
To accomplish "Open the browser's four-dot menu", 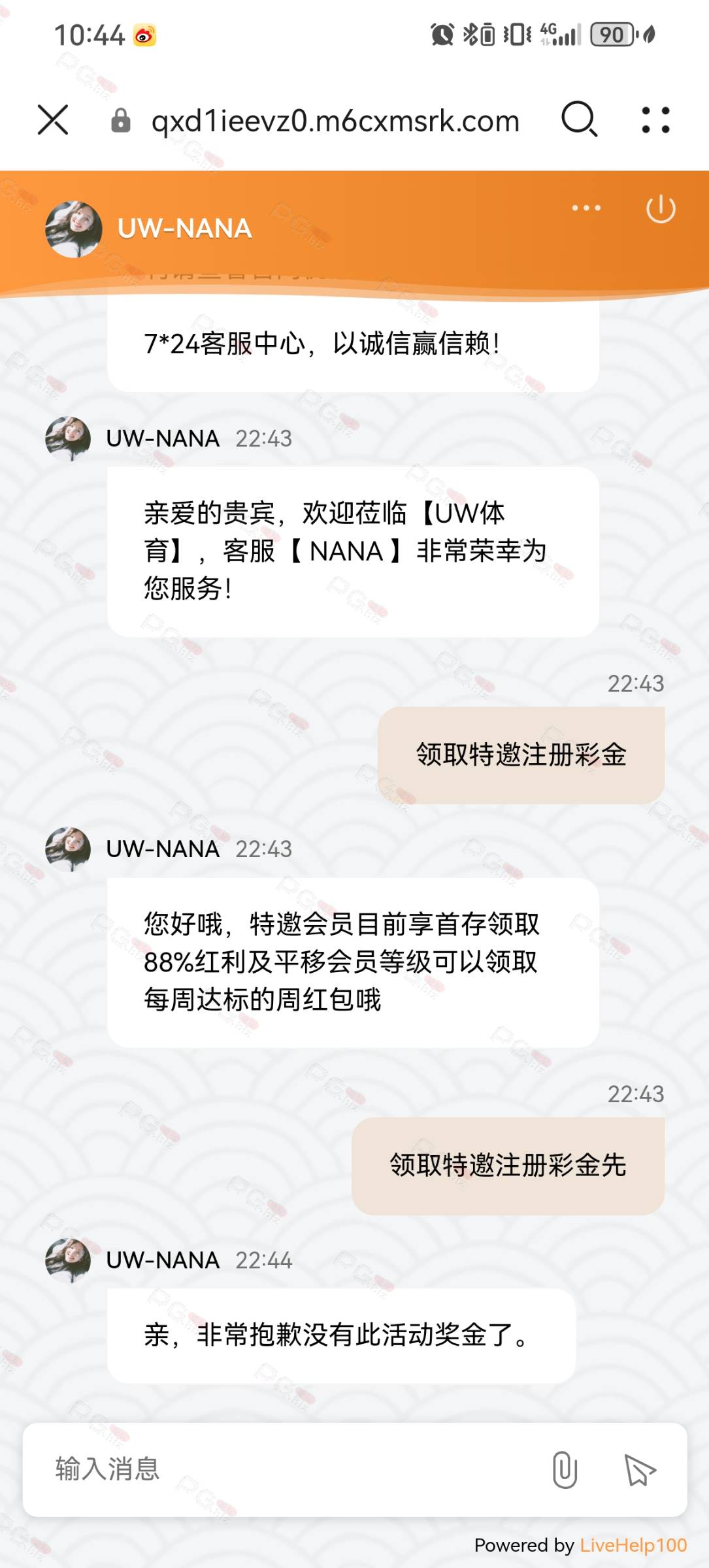I will tap(655, 120).
